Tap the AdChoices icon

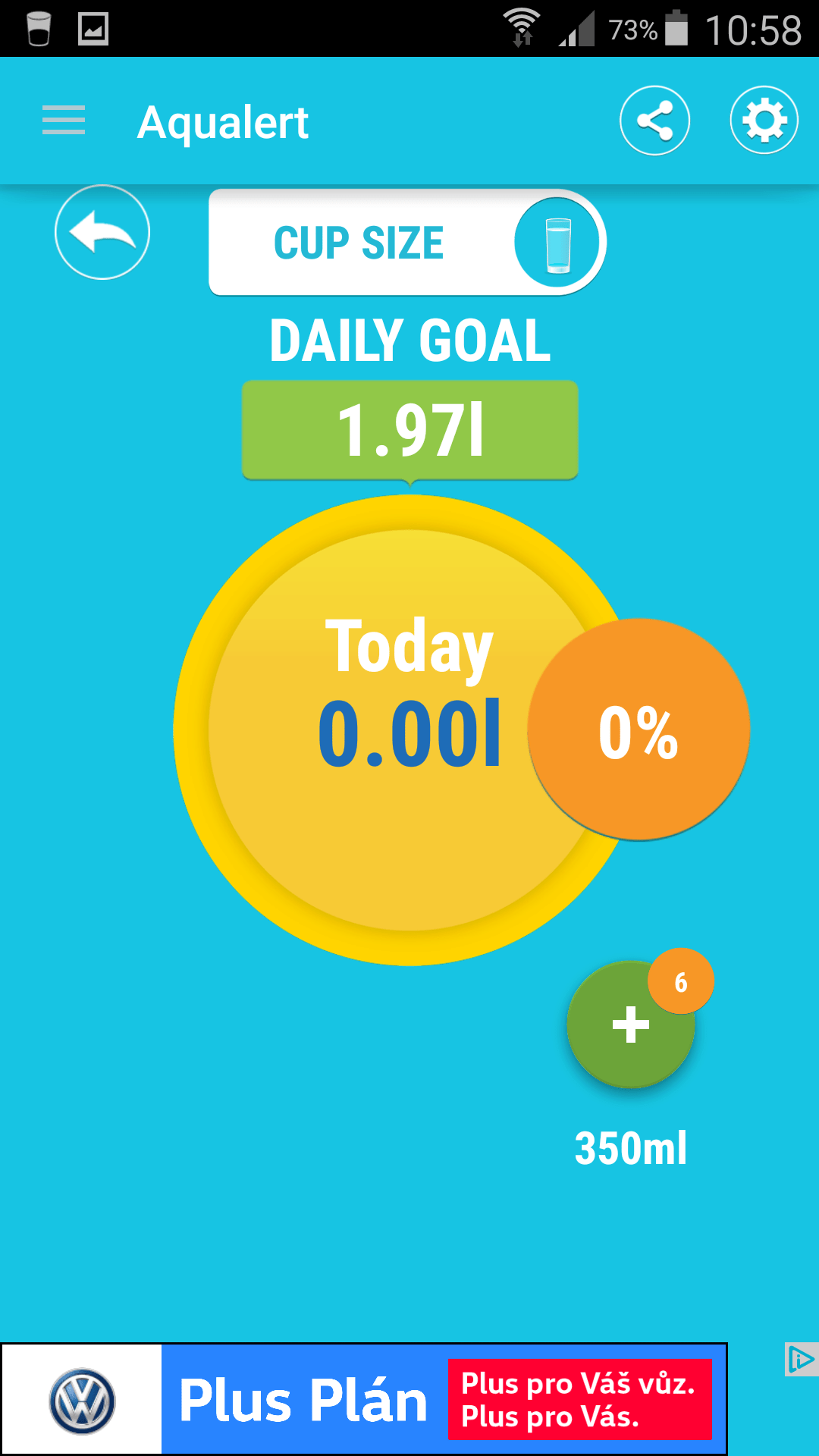click(x=801, y=1359)
